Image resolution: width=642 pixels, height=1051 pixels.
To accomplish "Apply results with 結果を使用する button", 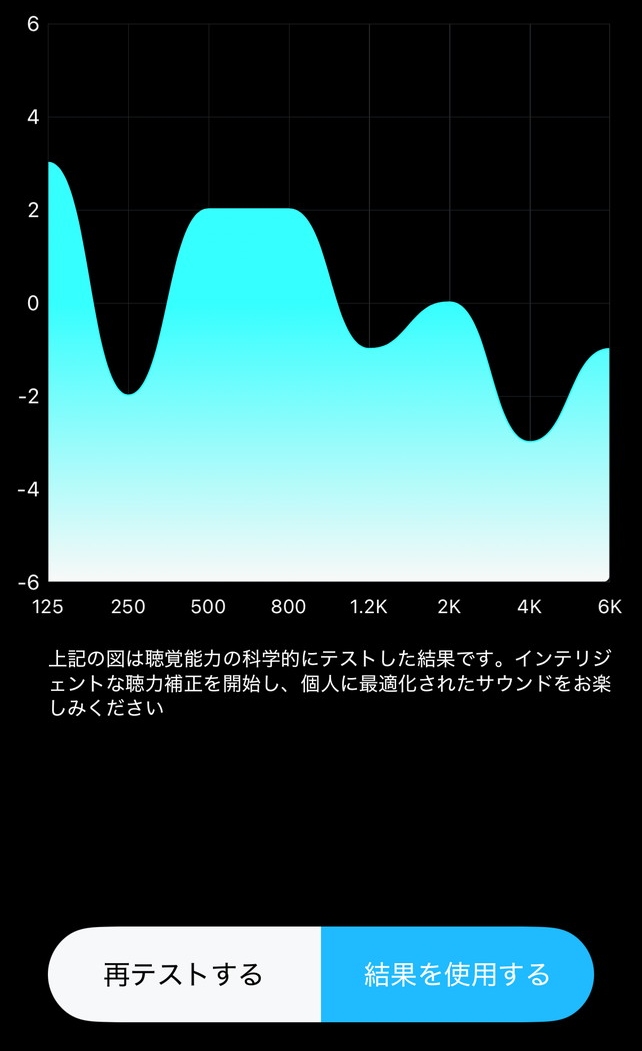I will (457, 974).
